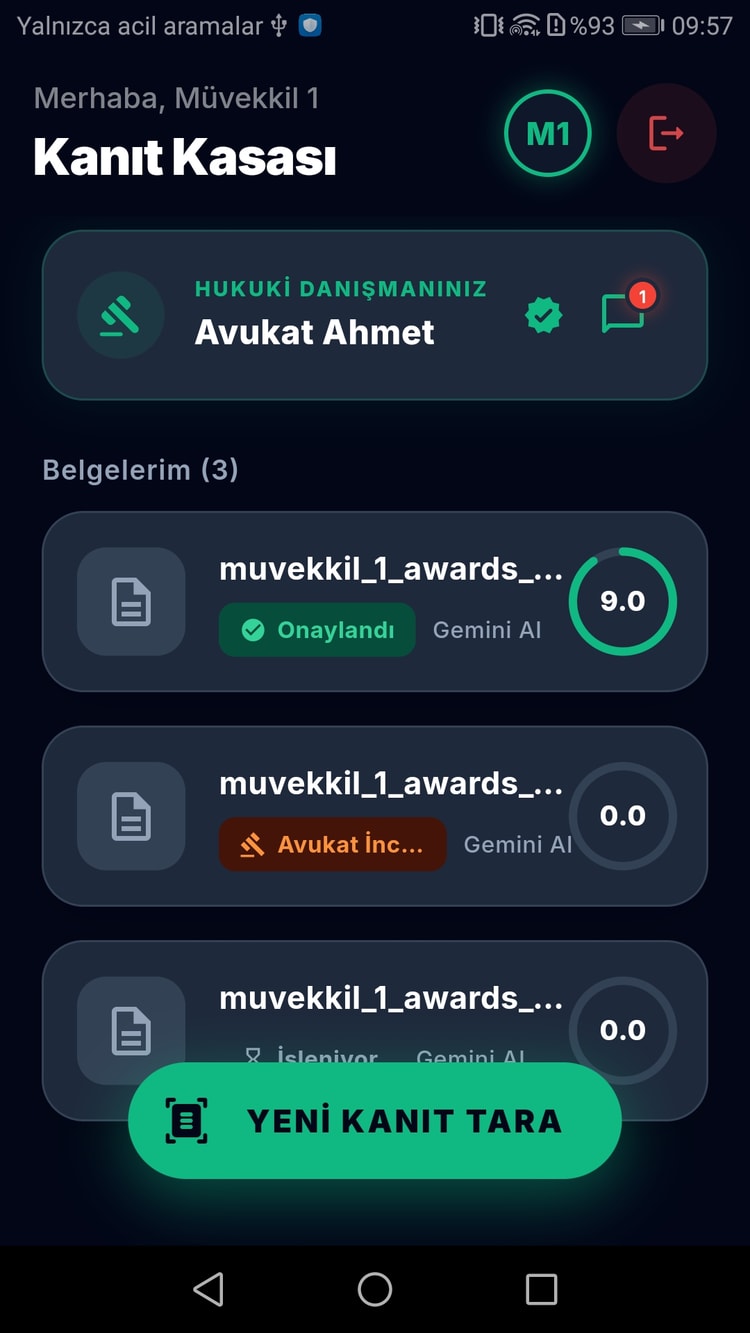The height and width of the screenshot is (1333, 750).
Task: Select the gavel icon beside Avukat Ahmet
Action: click(x=121, y=315)
